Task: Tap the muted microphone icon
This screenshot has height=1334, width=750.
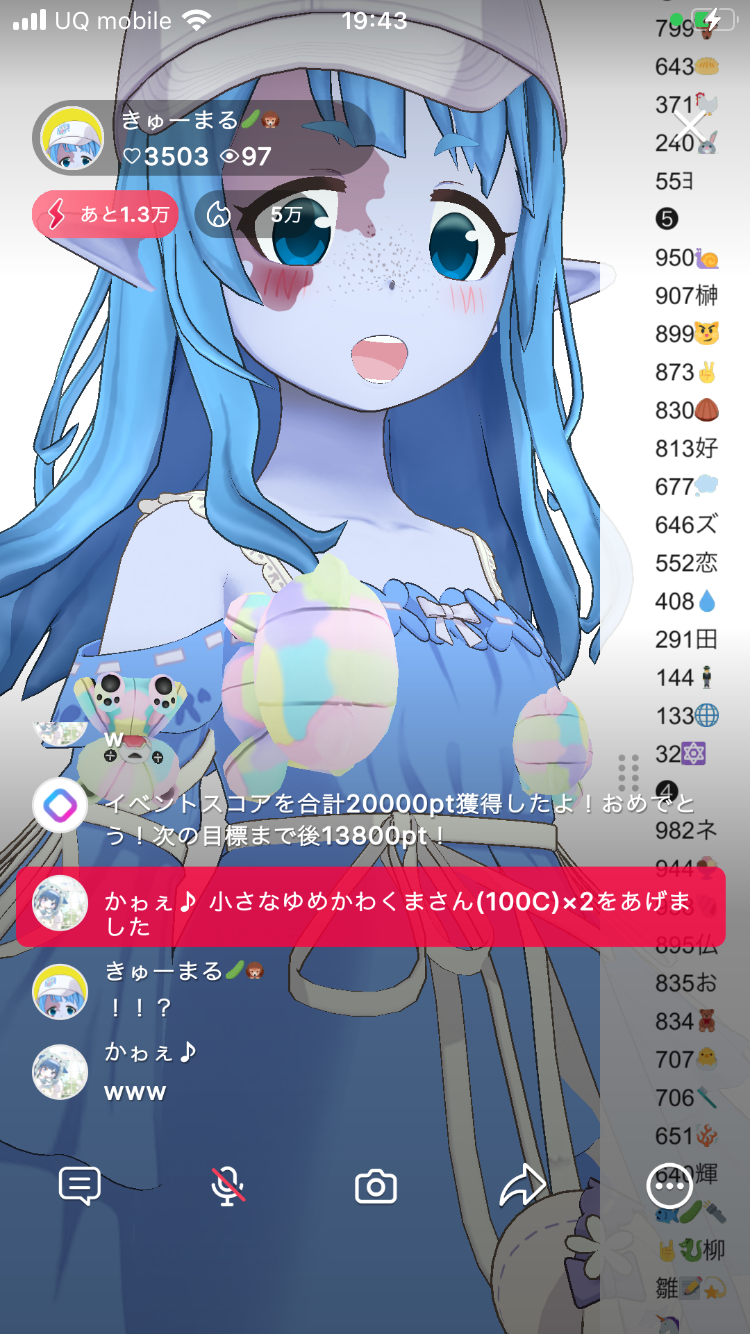Action: (228, 1186)
